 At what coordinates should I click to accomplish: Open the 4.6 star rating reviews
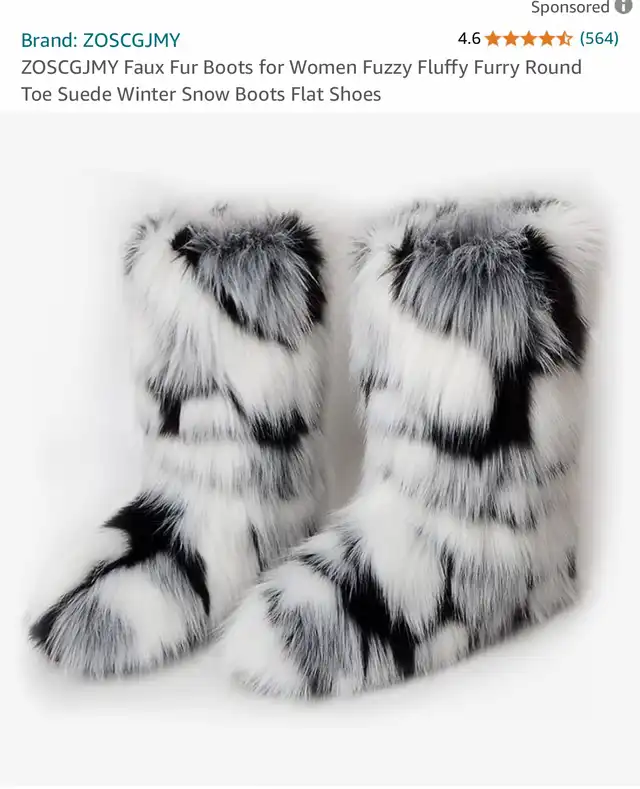click(x=529, y=39)
